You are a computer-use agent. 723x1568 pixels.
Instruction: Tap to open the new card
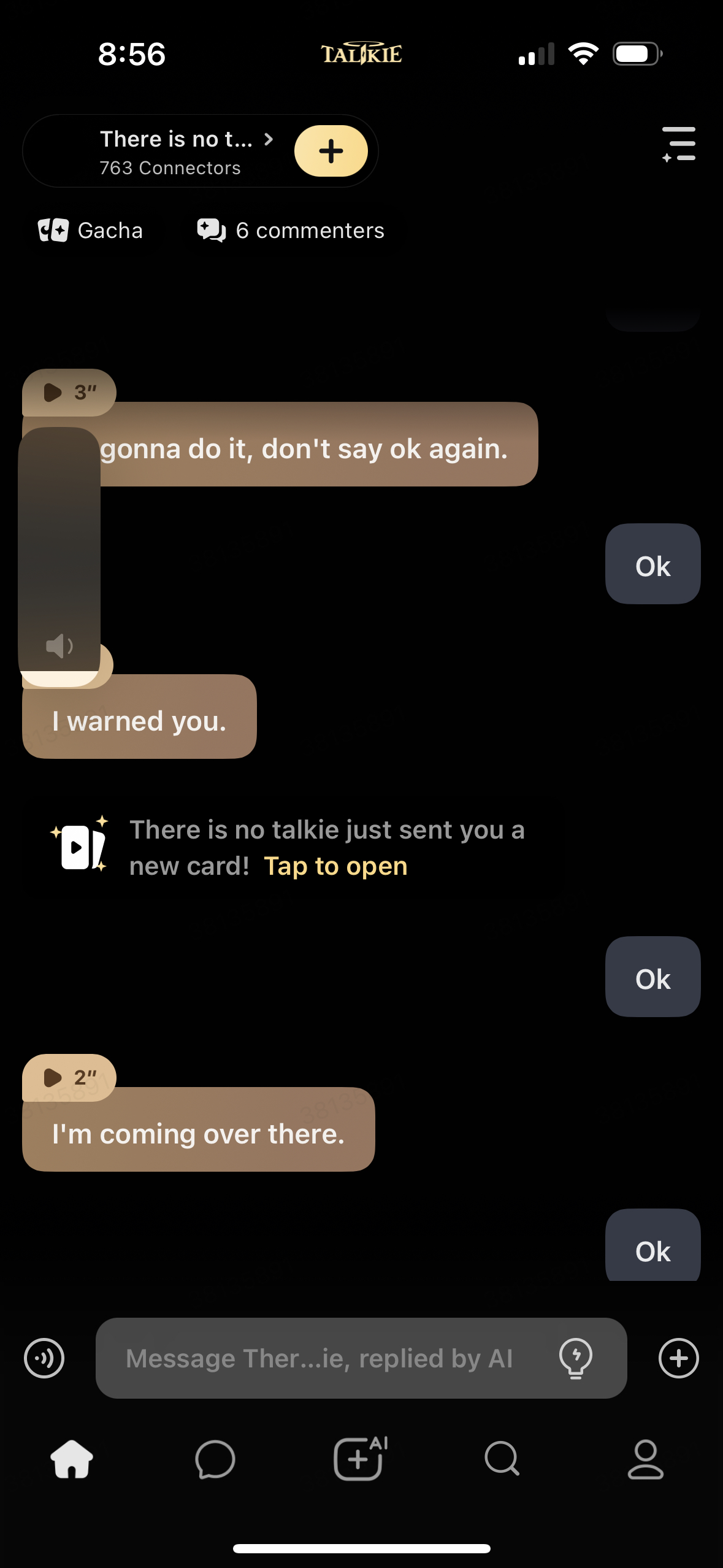(335, 866)
